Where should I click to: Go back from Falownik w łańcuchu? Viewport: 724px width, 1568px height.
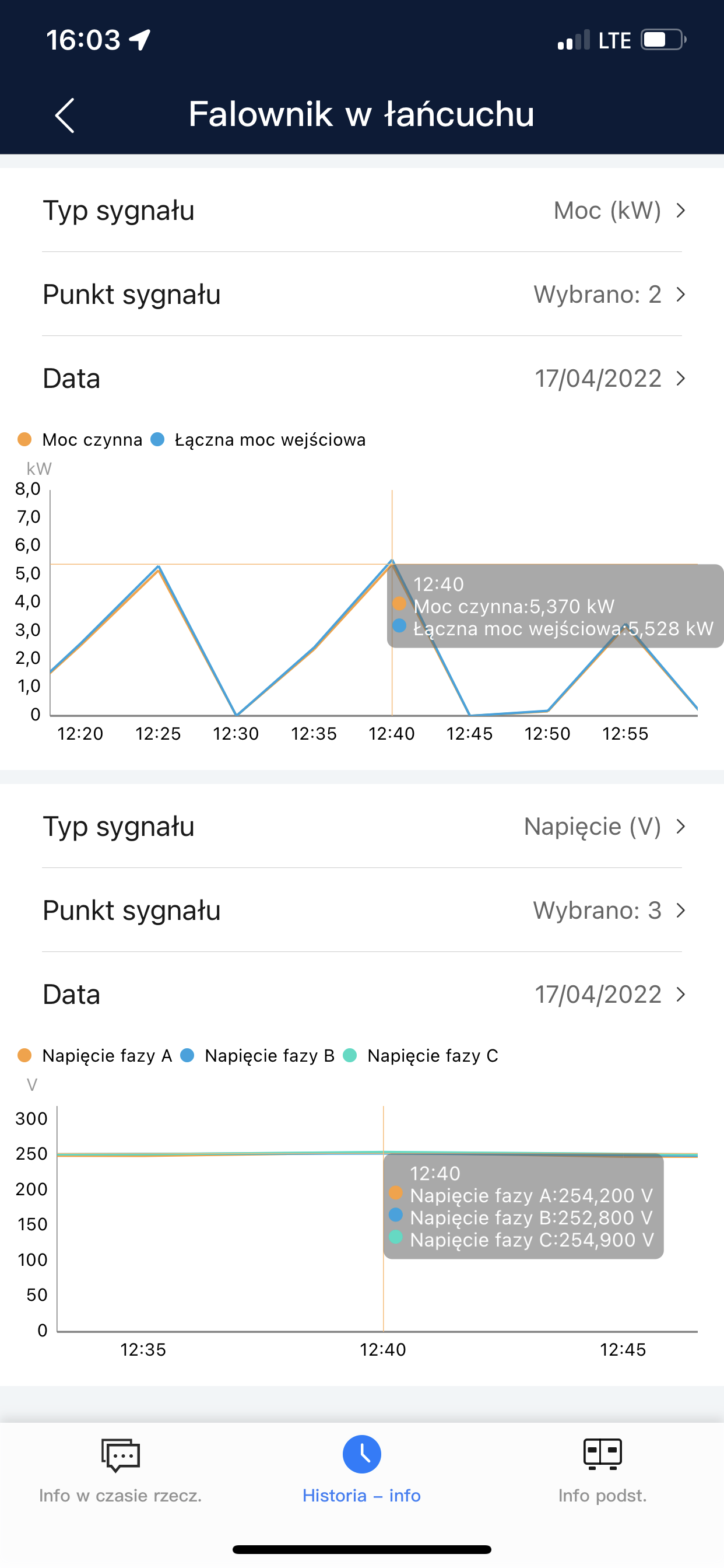(65, 115)
